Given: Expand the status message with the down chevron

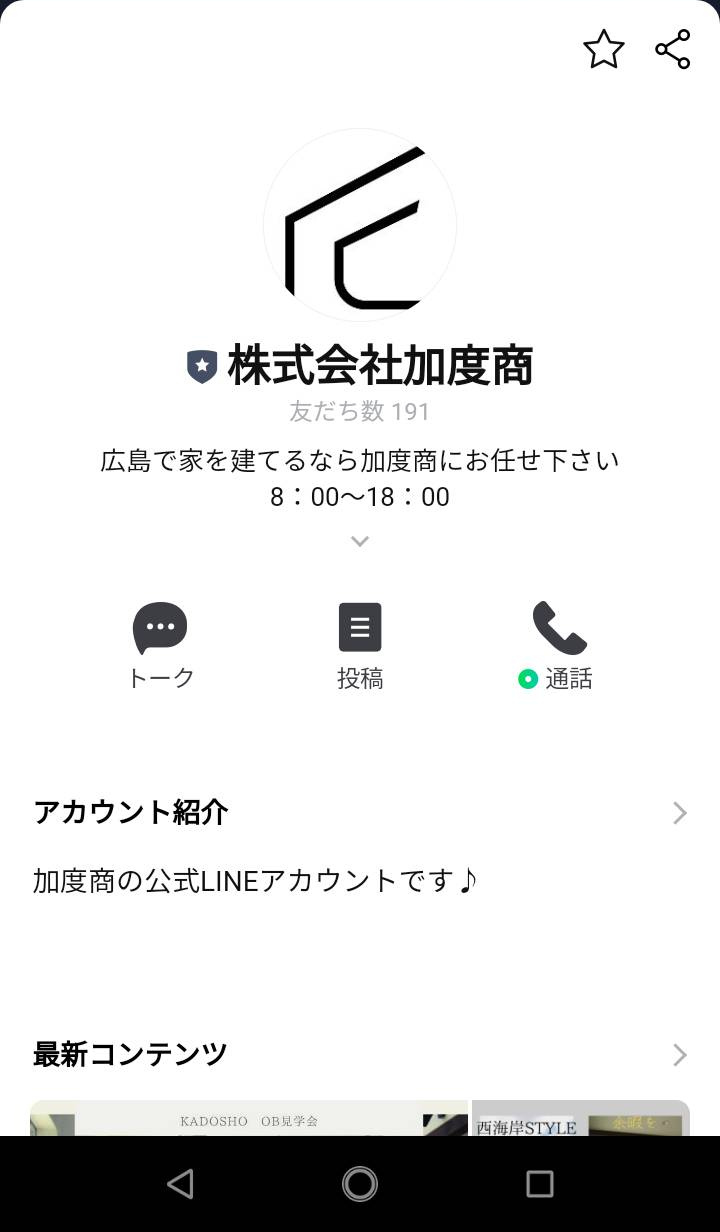Looking at the screenshot, I should click(360, 541).
